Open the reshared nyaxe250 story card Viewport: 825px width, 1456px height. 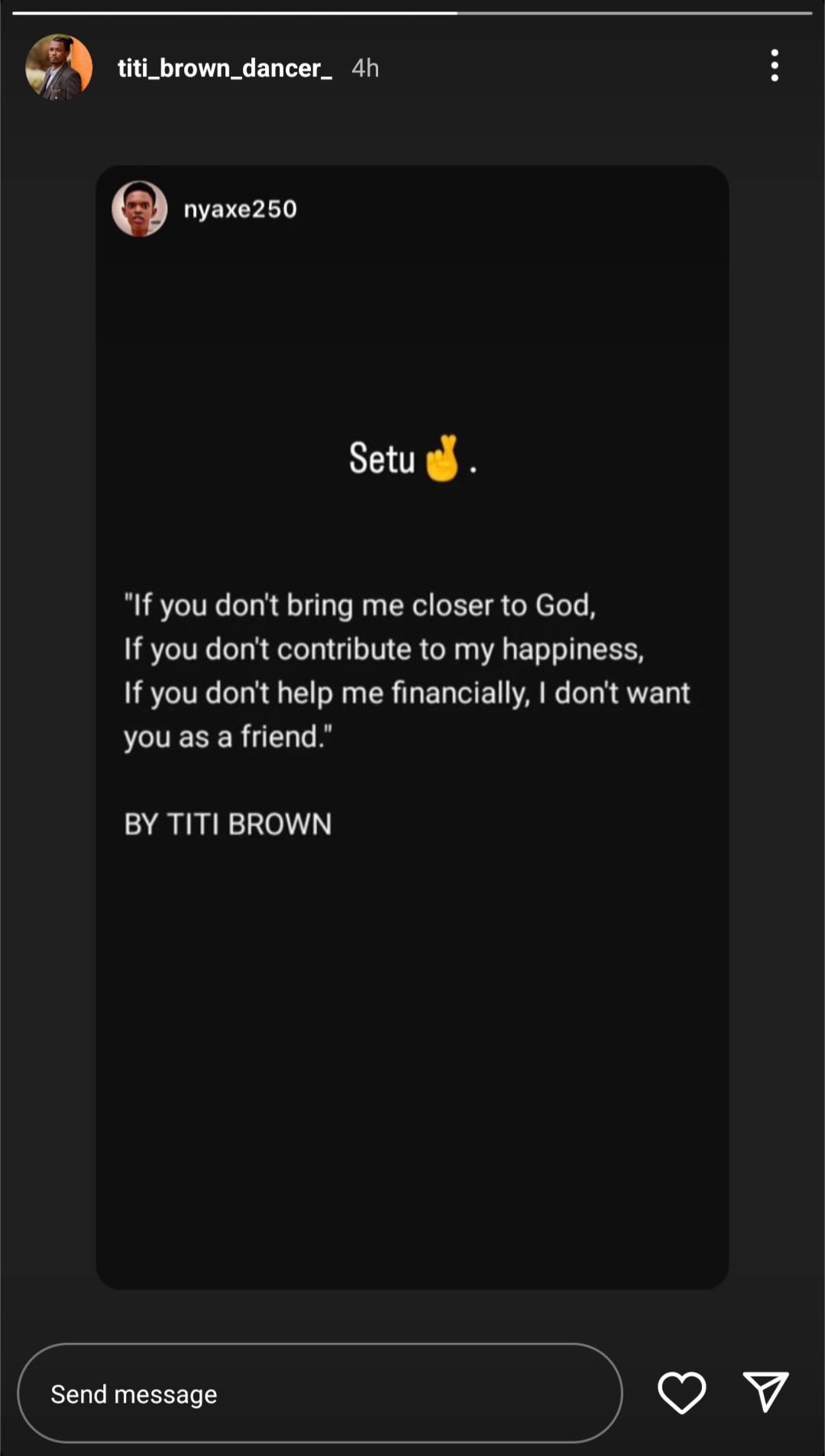click(412, 727)
